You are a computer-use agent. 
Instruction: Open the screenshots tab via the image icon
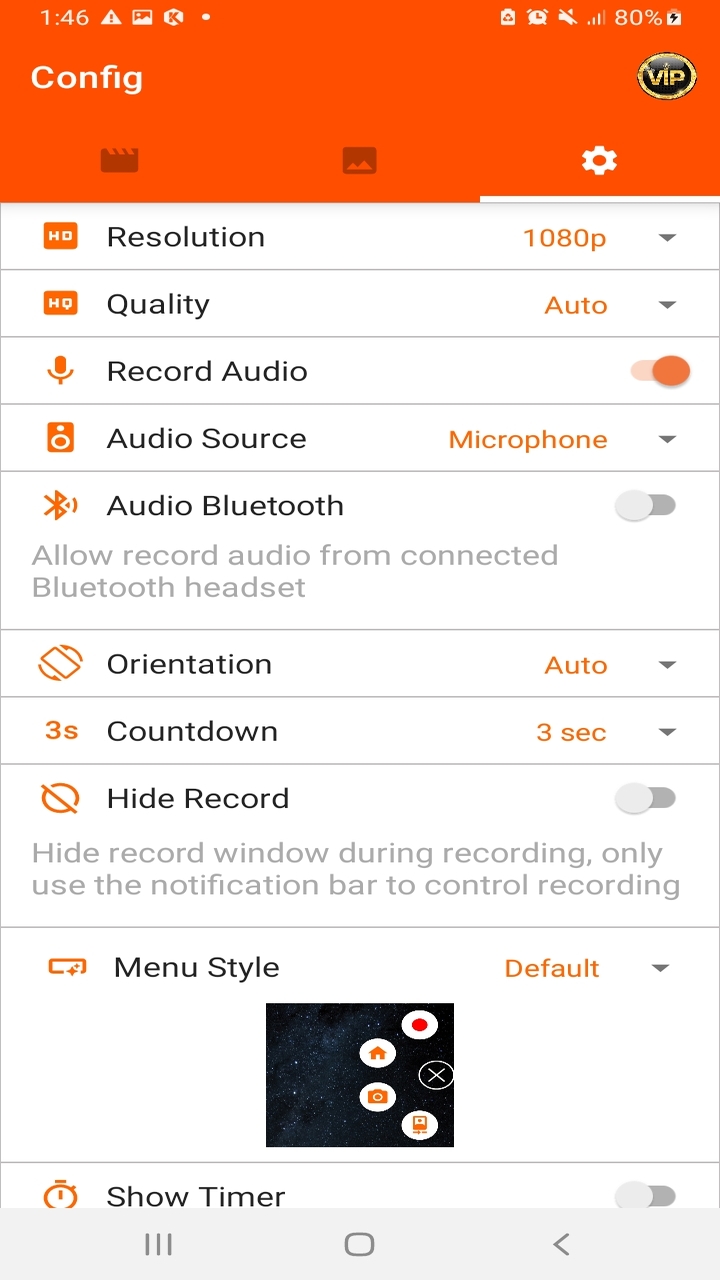[x=360, y=160]
